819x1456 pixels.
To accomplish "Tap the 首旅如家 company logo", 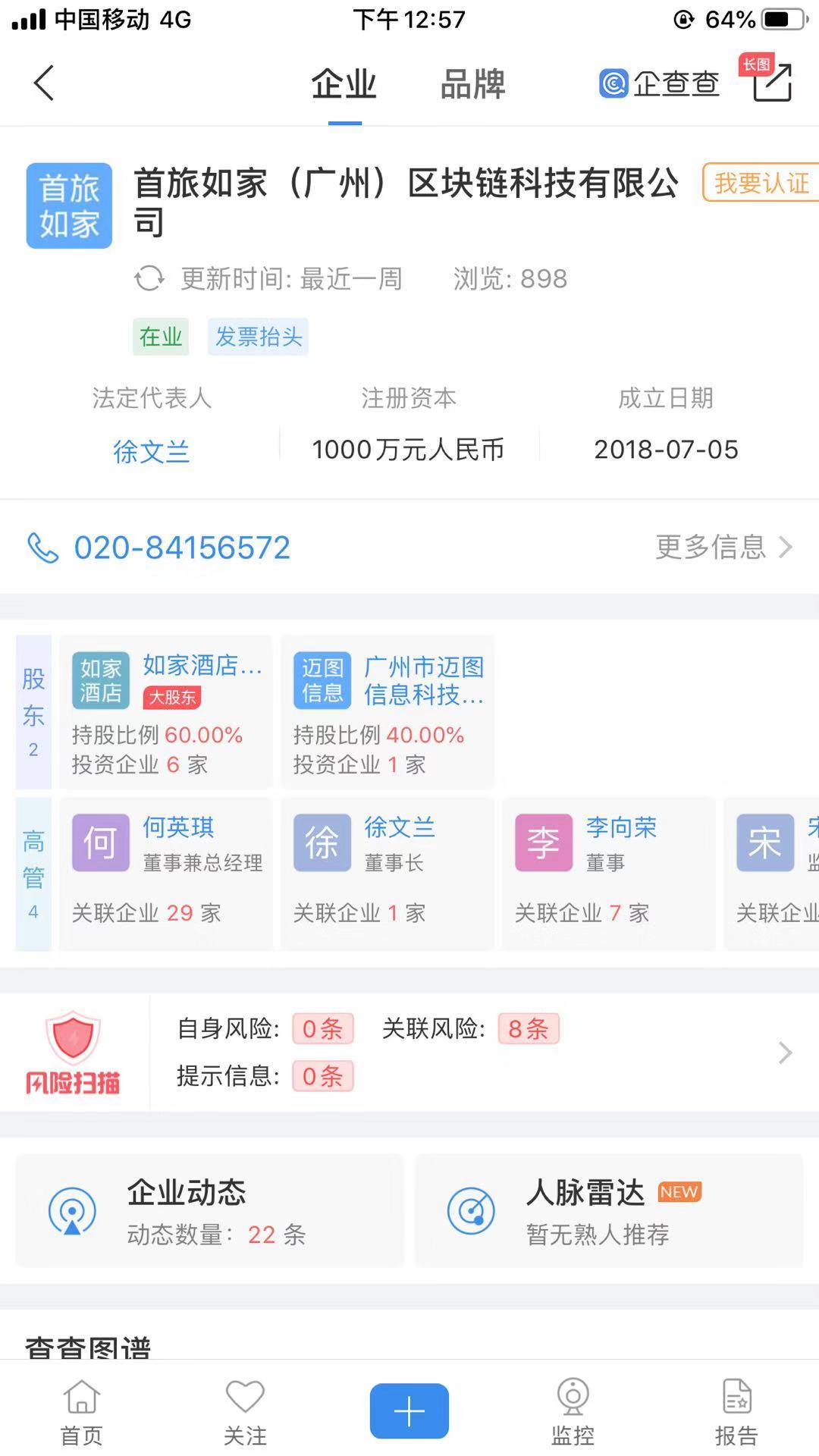I will (x=68, y=205).
